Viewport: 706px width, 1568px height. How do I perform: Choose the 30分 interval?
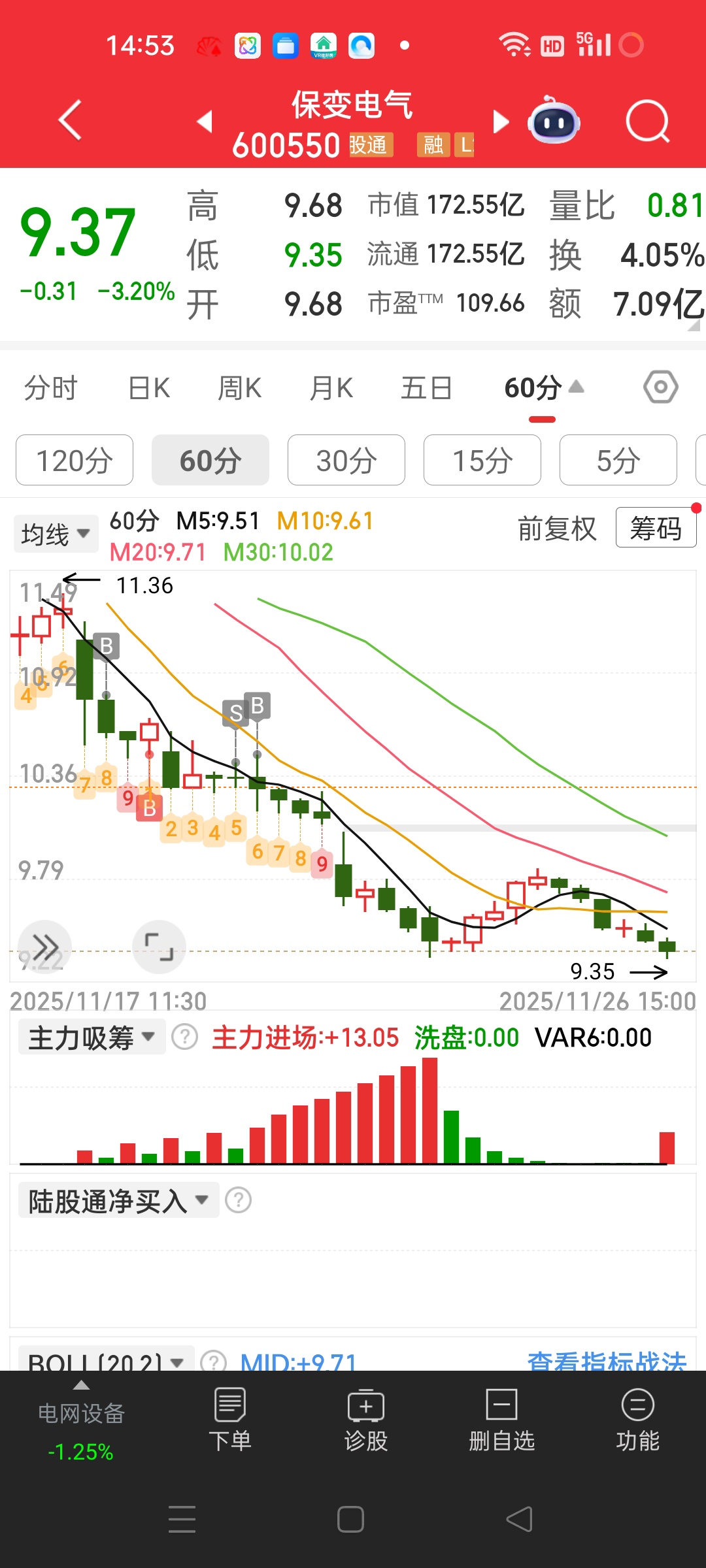[x=346, y=461]
